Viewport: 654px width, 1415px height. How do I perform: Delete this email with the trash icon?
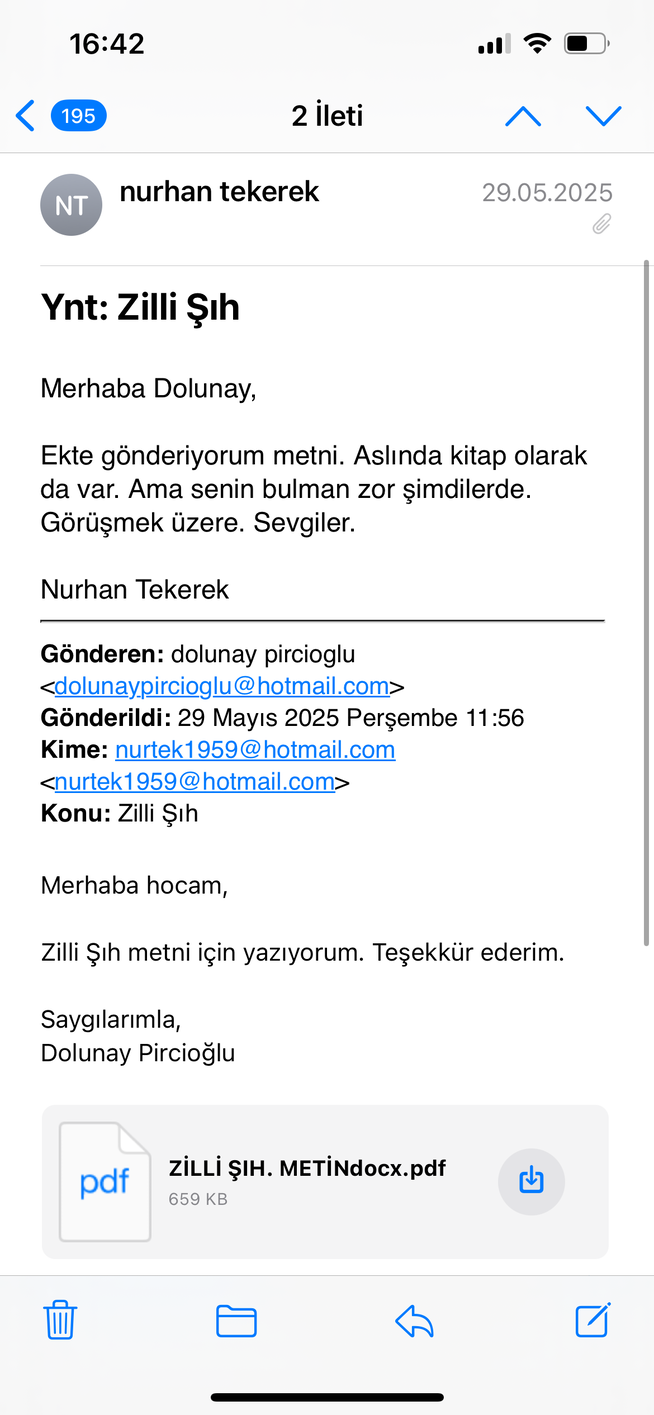click(60, 1320)
